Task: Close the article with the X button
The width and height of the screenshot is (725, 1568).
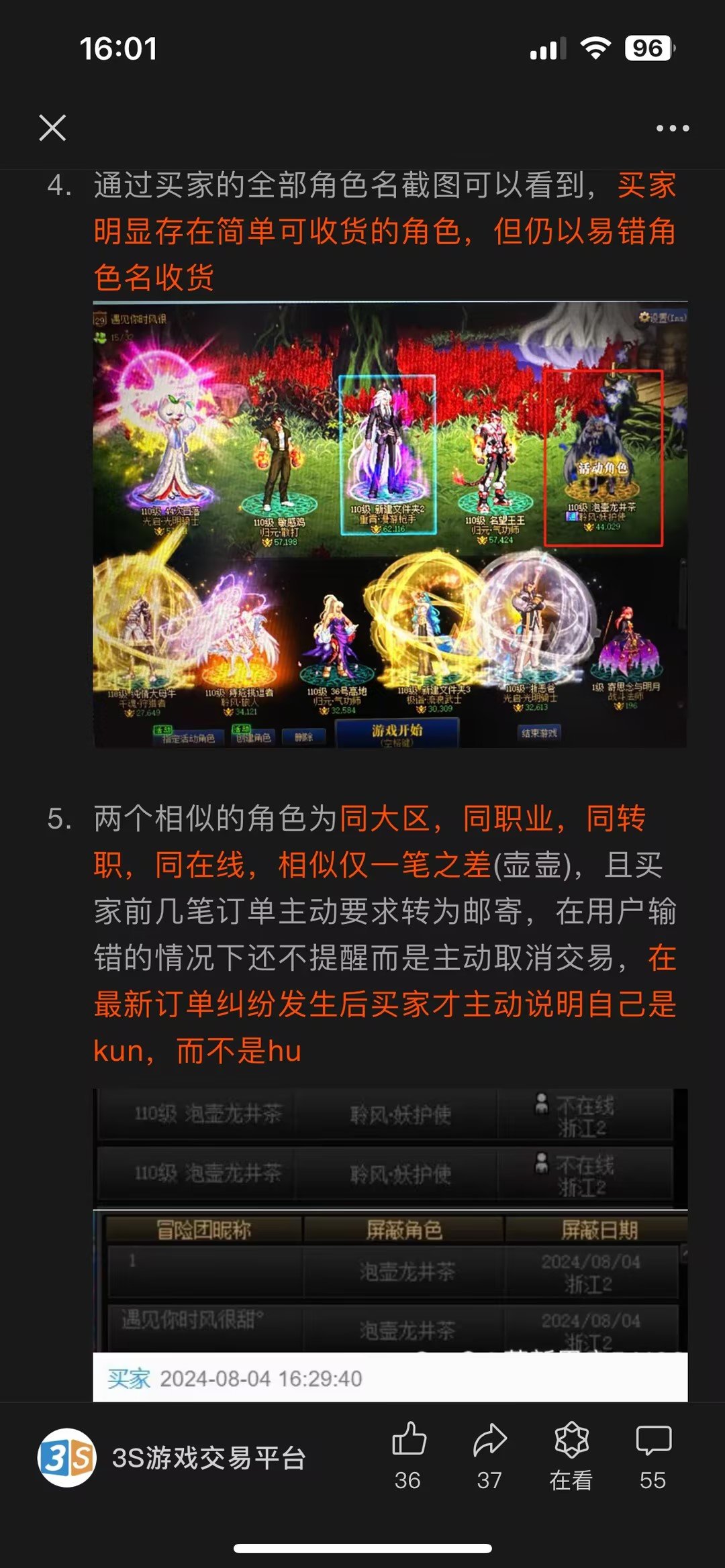Action: coord(52,127)
